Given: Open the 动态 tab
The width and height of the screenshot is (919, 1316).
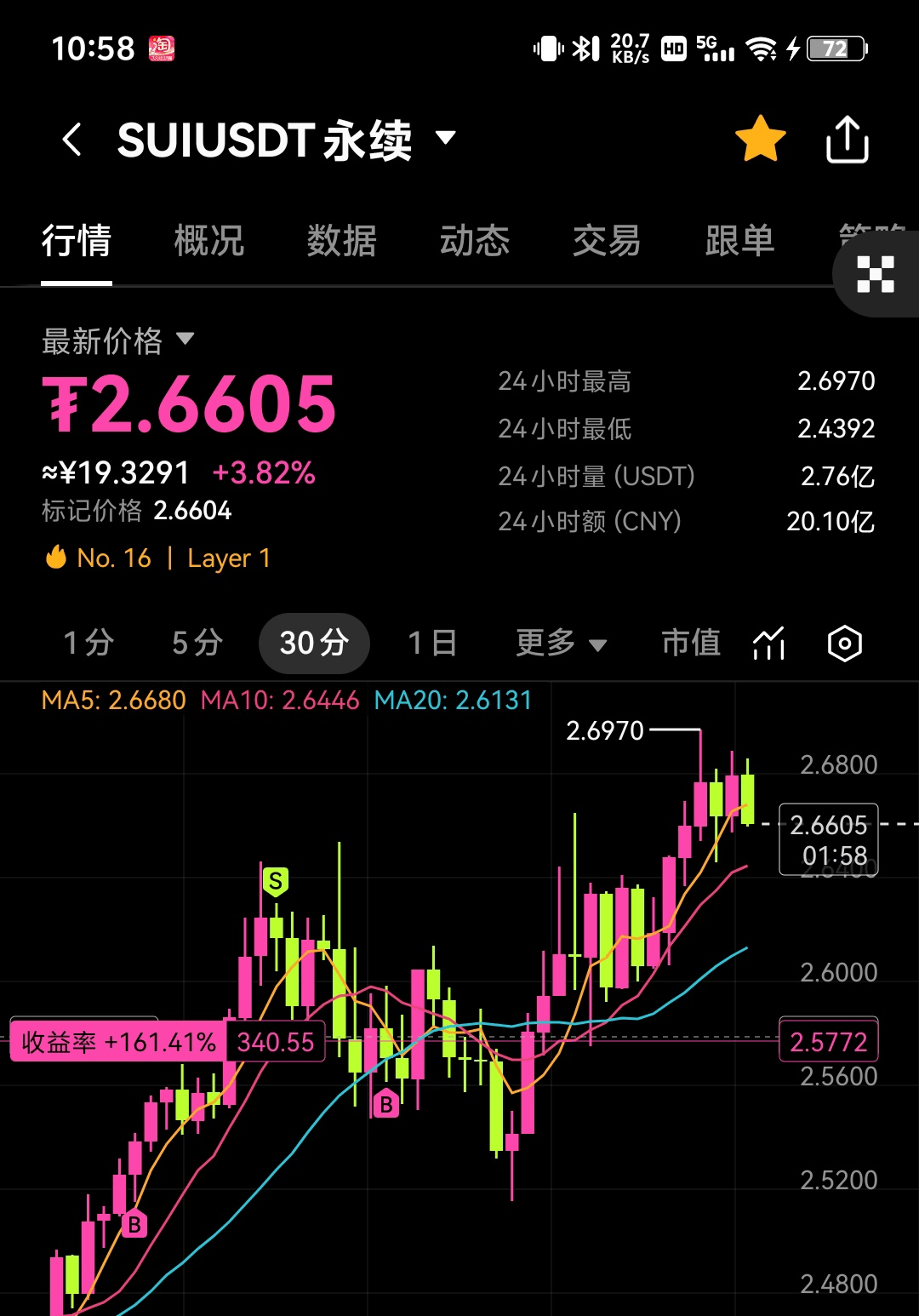Looking at the screenshot, I should coord(474,241).
